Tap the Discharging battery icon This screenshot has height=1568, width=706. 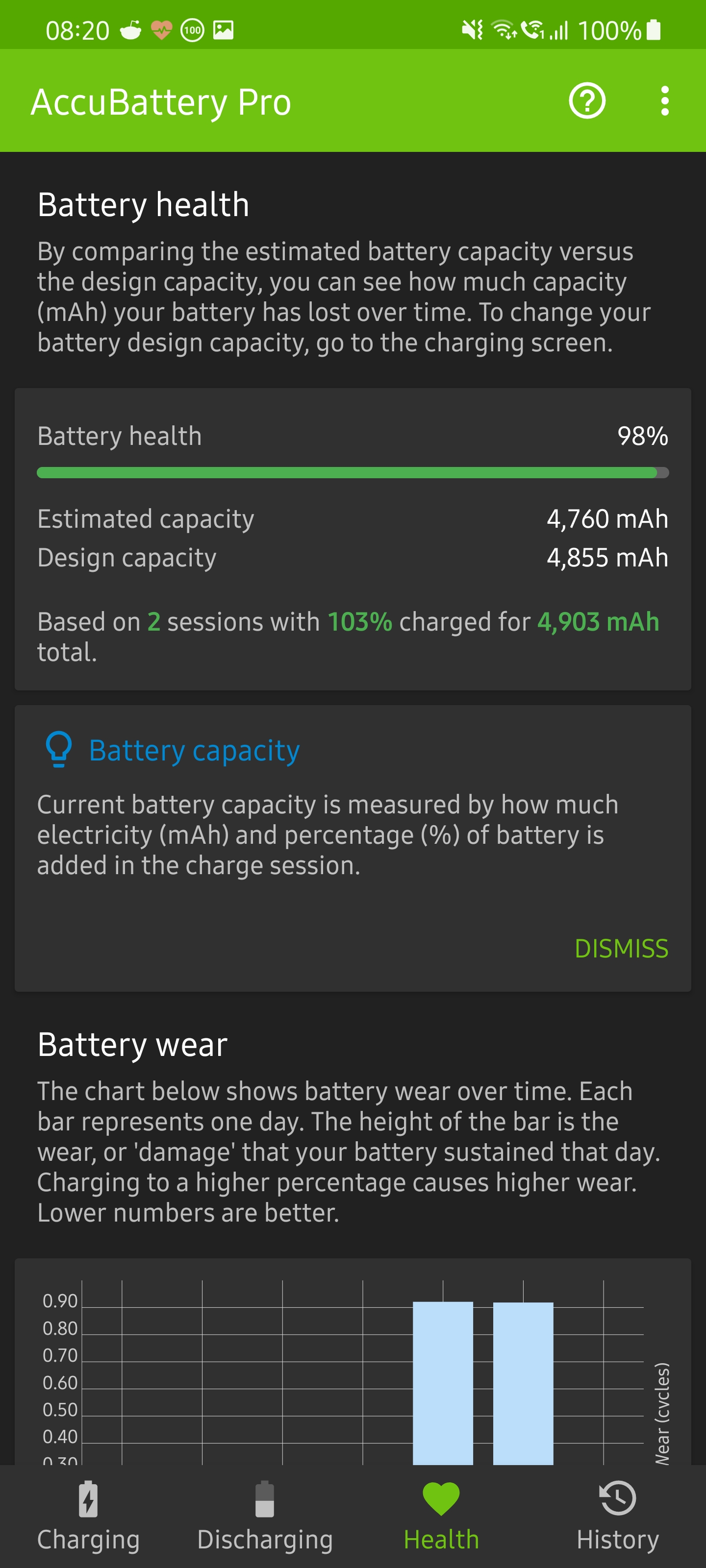coord(264,1500)
